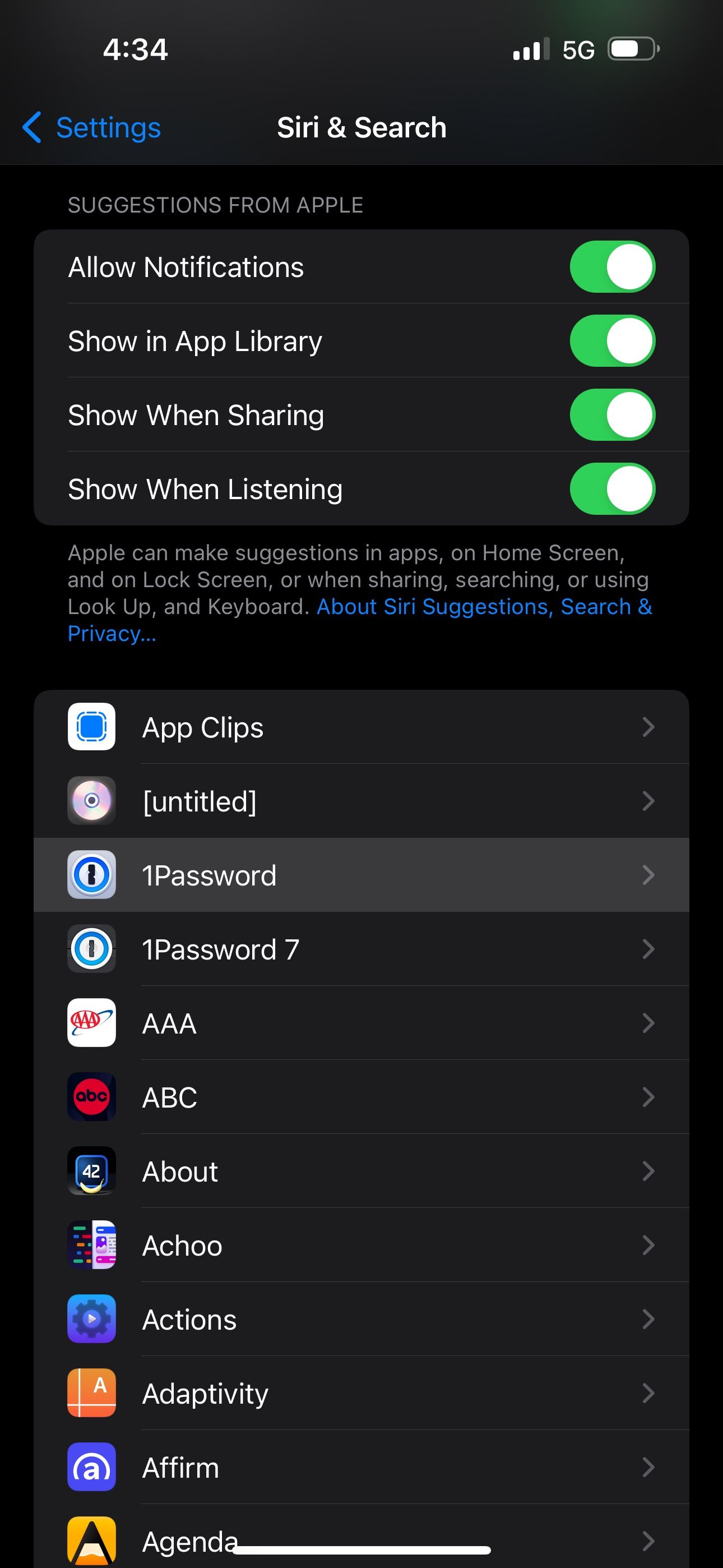The height and width of the screenshot is (1568, 723).
Task: Open Adaptivity settings via its chevron
Action: pyautogui.click(x=649, y=1394)
